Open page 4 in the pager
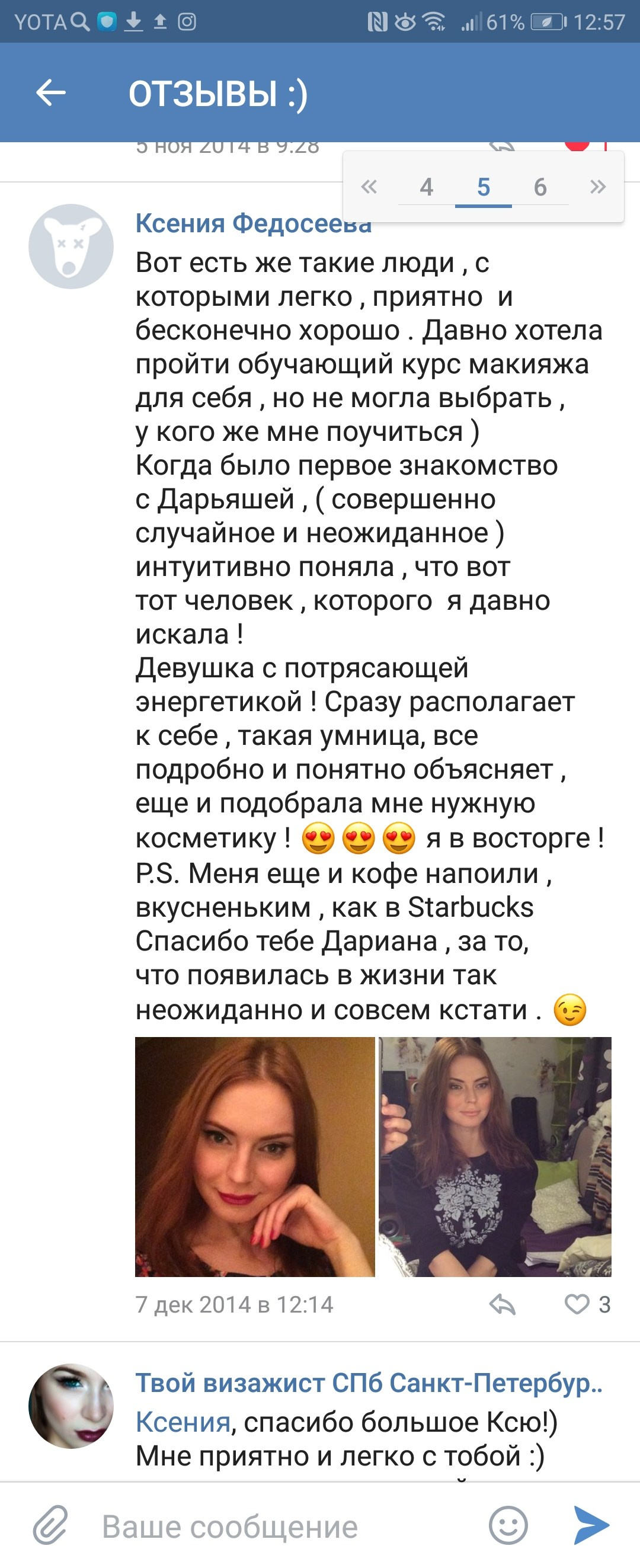This screenshot has width=640, height=1568. click(x=426, y=187)
